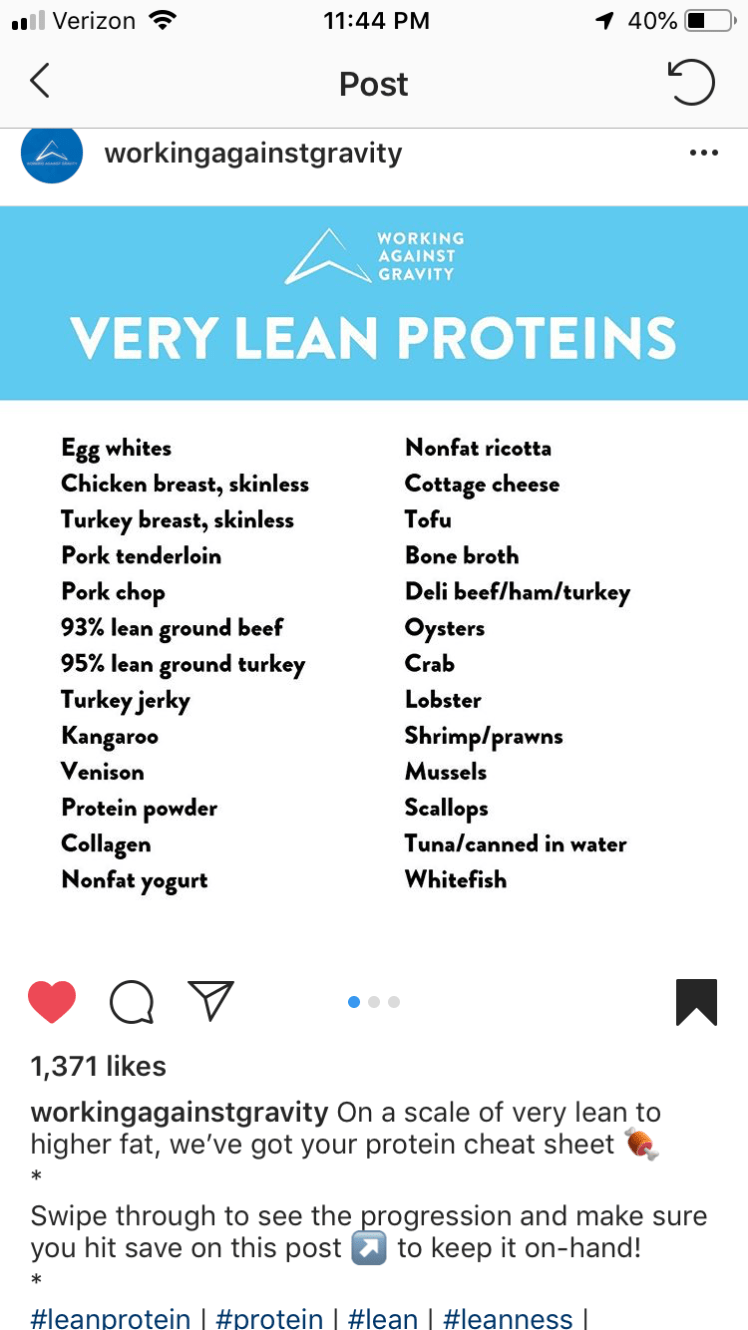Open the workingagainstgravity profile picture

pyautogui.click(x=52, y=155)
